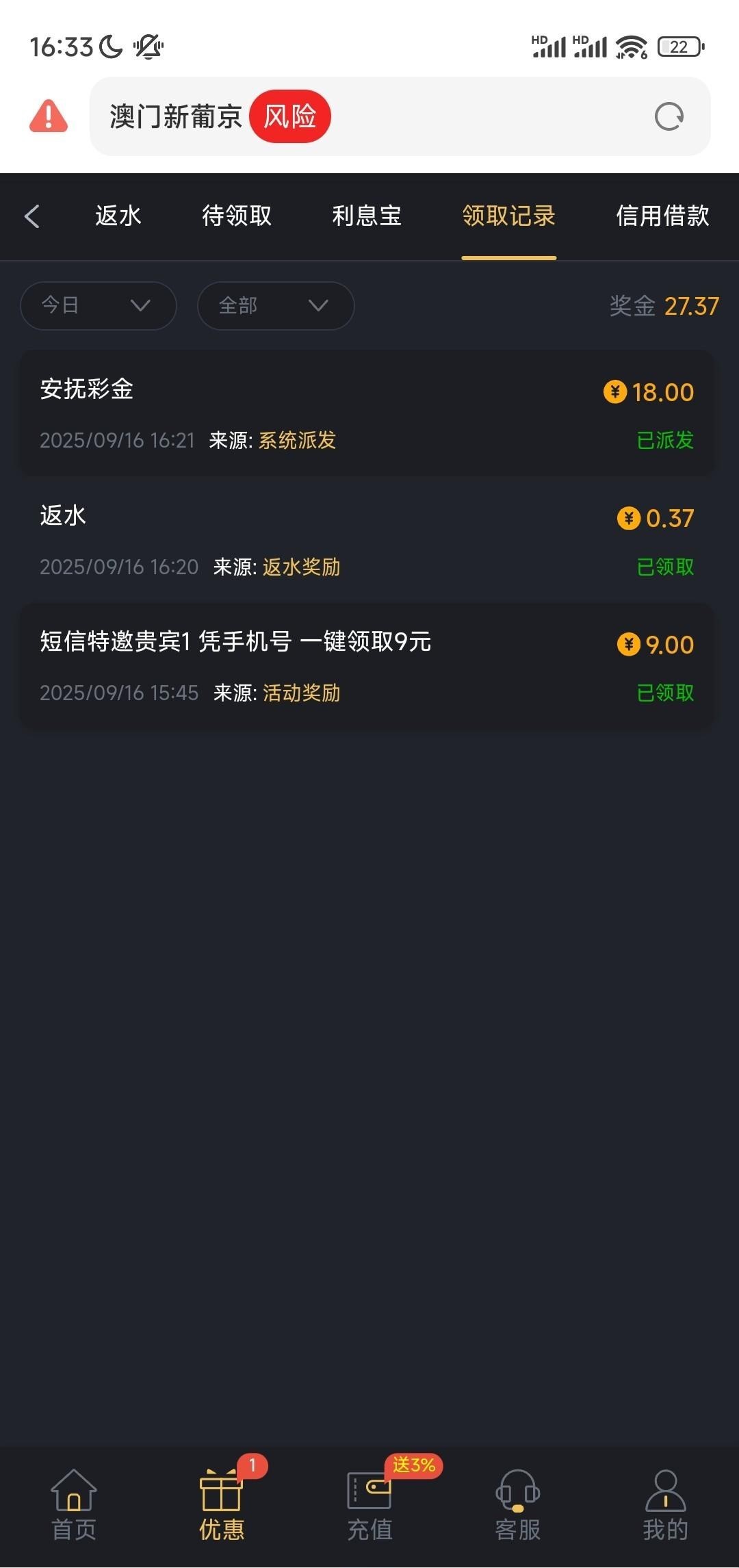Expand the 全部 type filter dropdown

[275, 305]
